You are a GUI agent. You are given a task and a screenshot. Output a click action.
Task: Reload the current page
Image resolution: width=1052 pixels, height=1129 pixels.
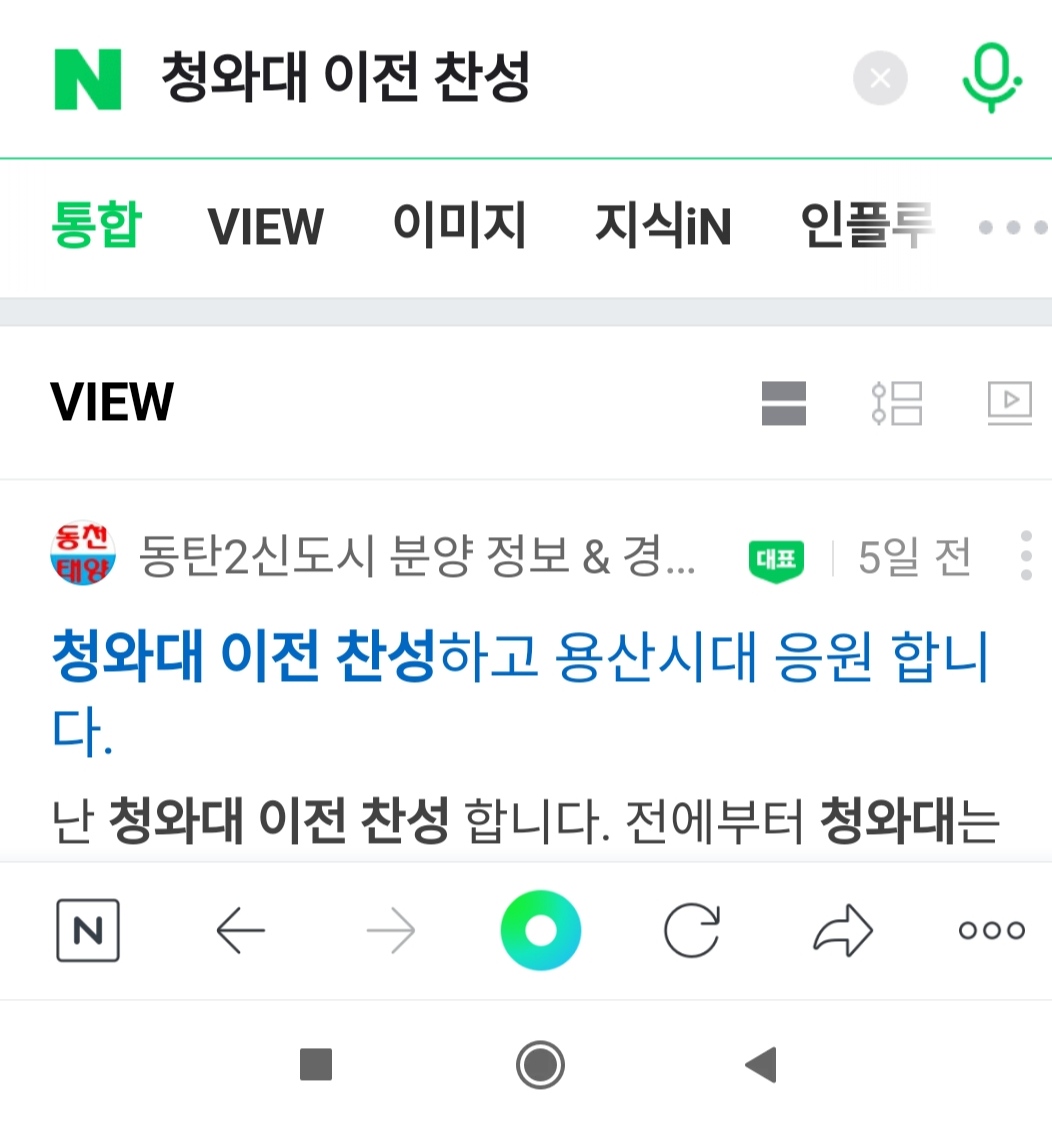[x=692, y=931]
